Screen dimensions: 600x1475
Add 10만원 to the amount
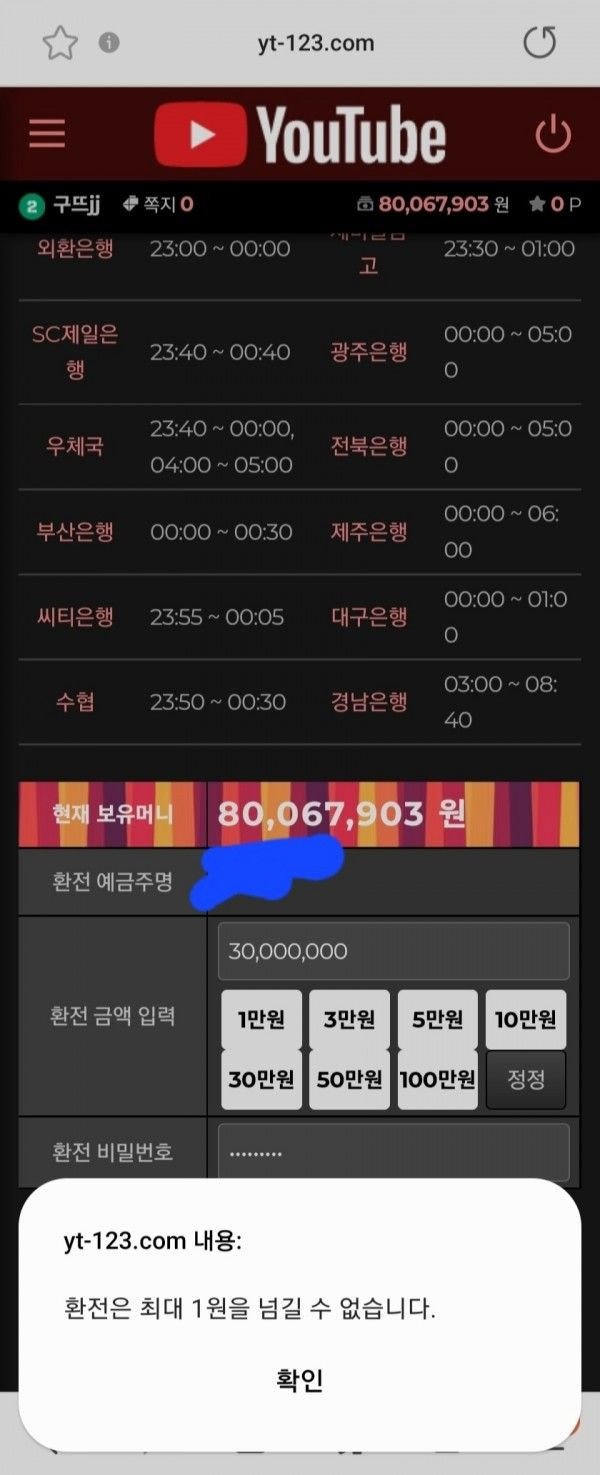click(x=525, y=1019)
